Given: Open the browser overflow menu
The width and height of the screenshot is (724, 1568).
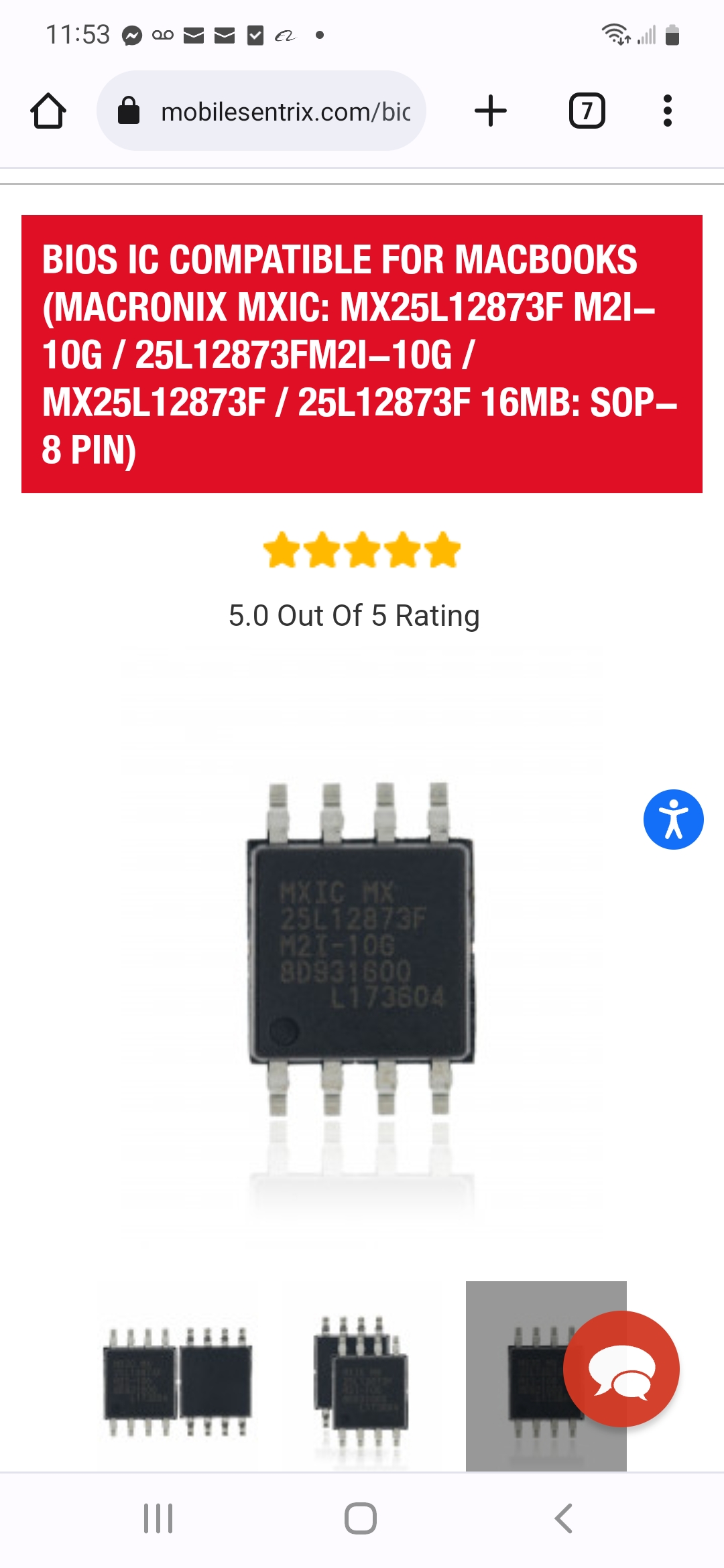Looking at the screenshot, I should pyautogui.click(x=667, y=111).
